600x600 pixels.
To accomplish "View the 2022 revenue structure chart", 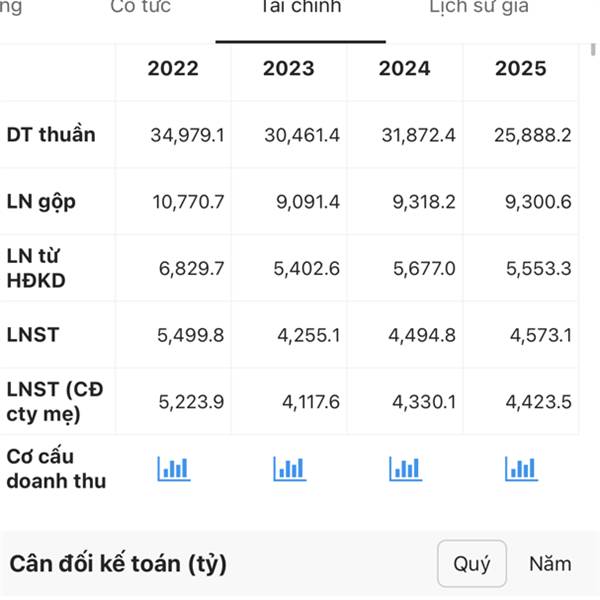I will tap(174, 468).
